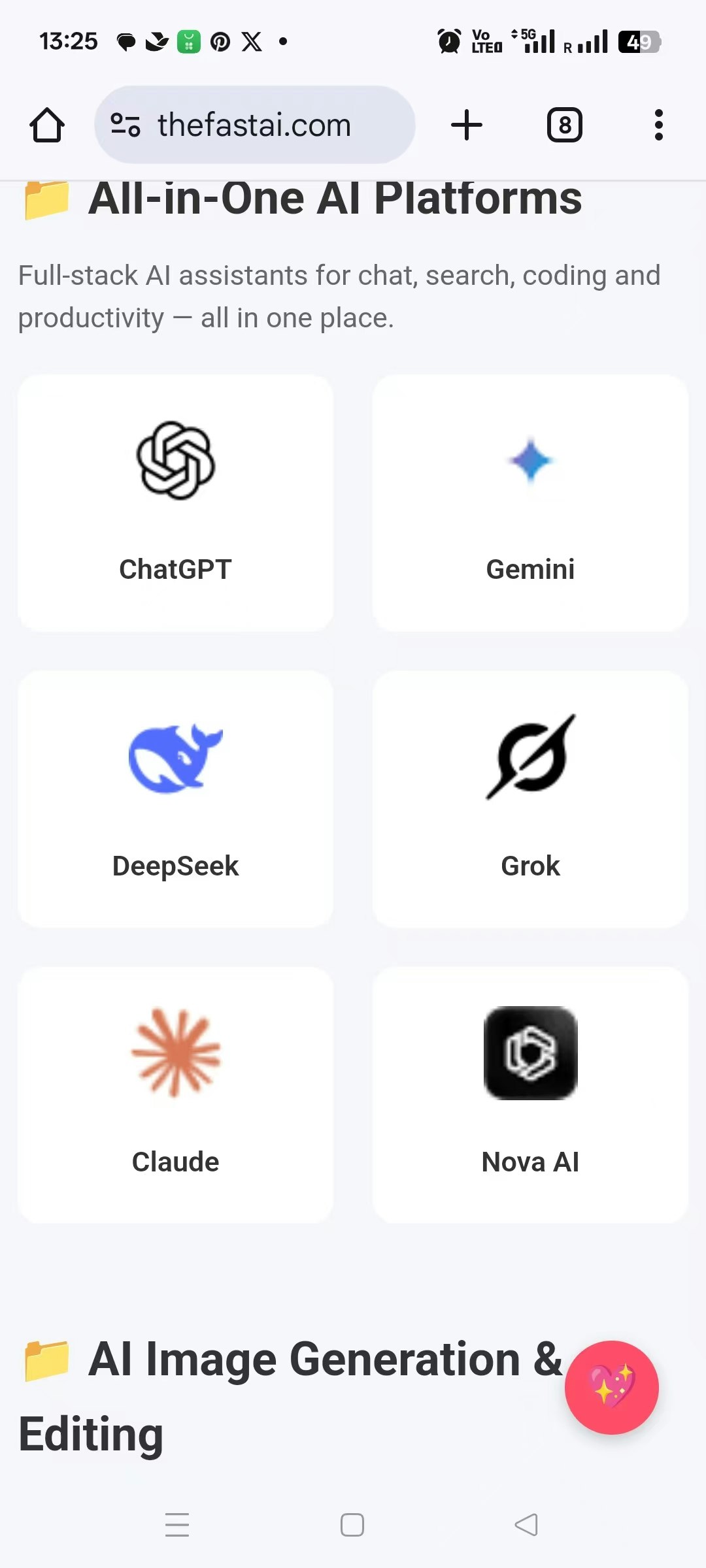Open the Claude card

[175, 1095]
